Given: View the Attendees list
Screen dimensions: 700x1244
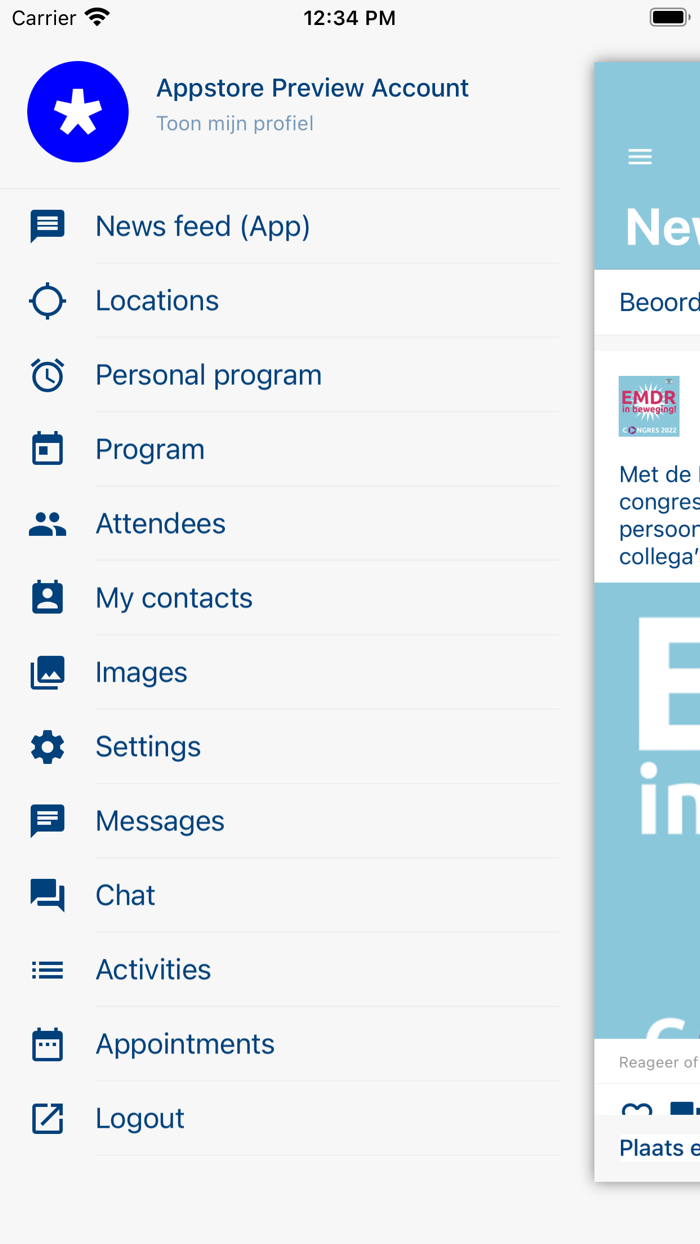Looking at the screenshot, I should pyautogui.click(x=280, y=524).
